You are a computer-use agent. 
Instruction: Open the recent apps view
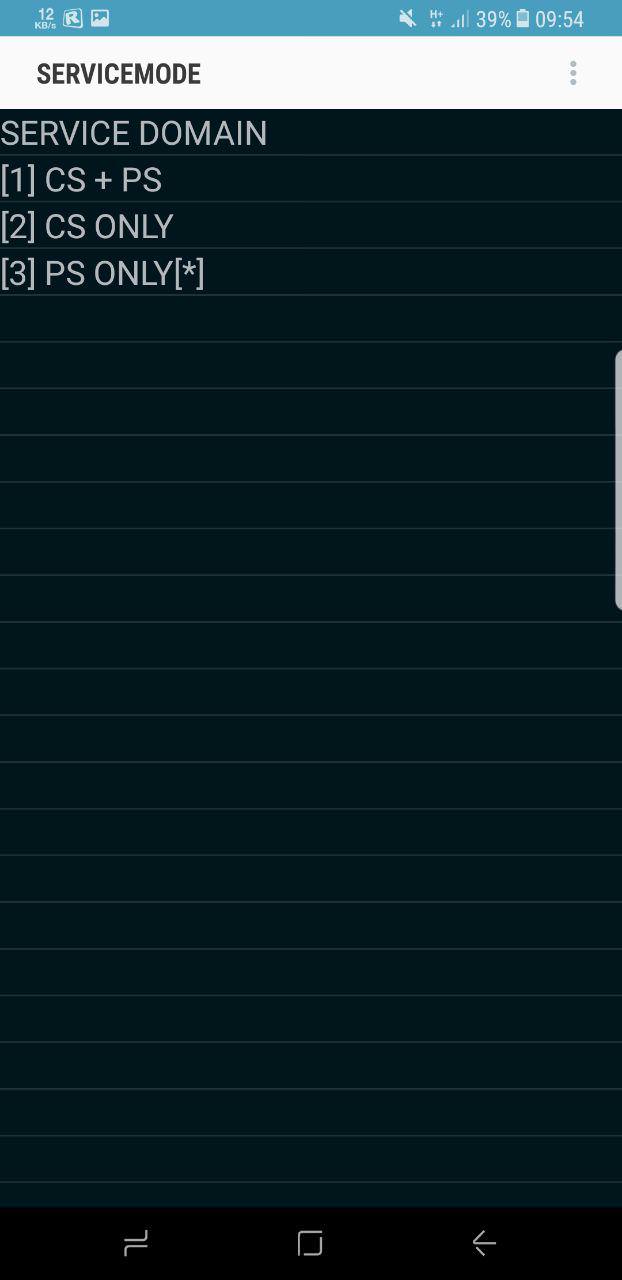[x=136, y=1243]
